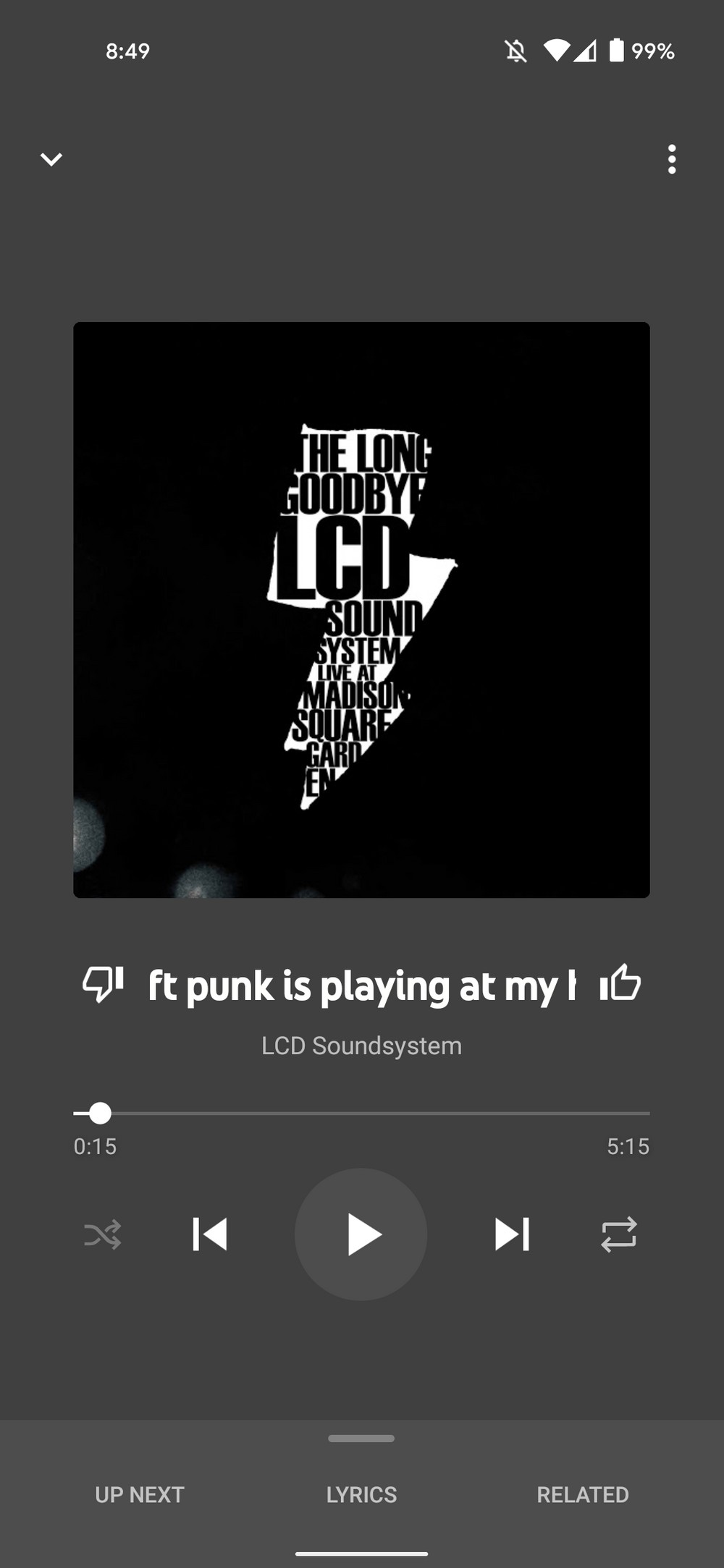Viewport: 724px width, 1568px height.
Task: Toggle the repeat mode
Action: (619, 1234)
